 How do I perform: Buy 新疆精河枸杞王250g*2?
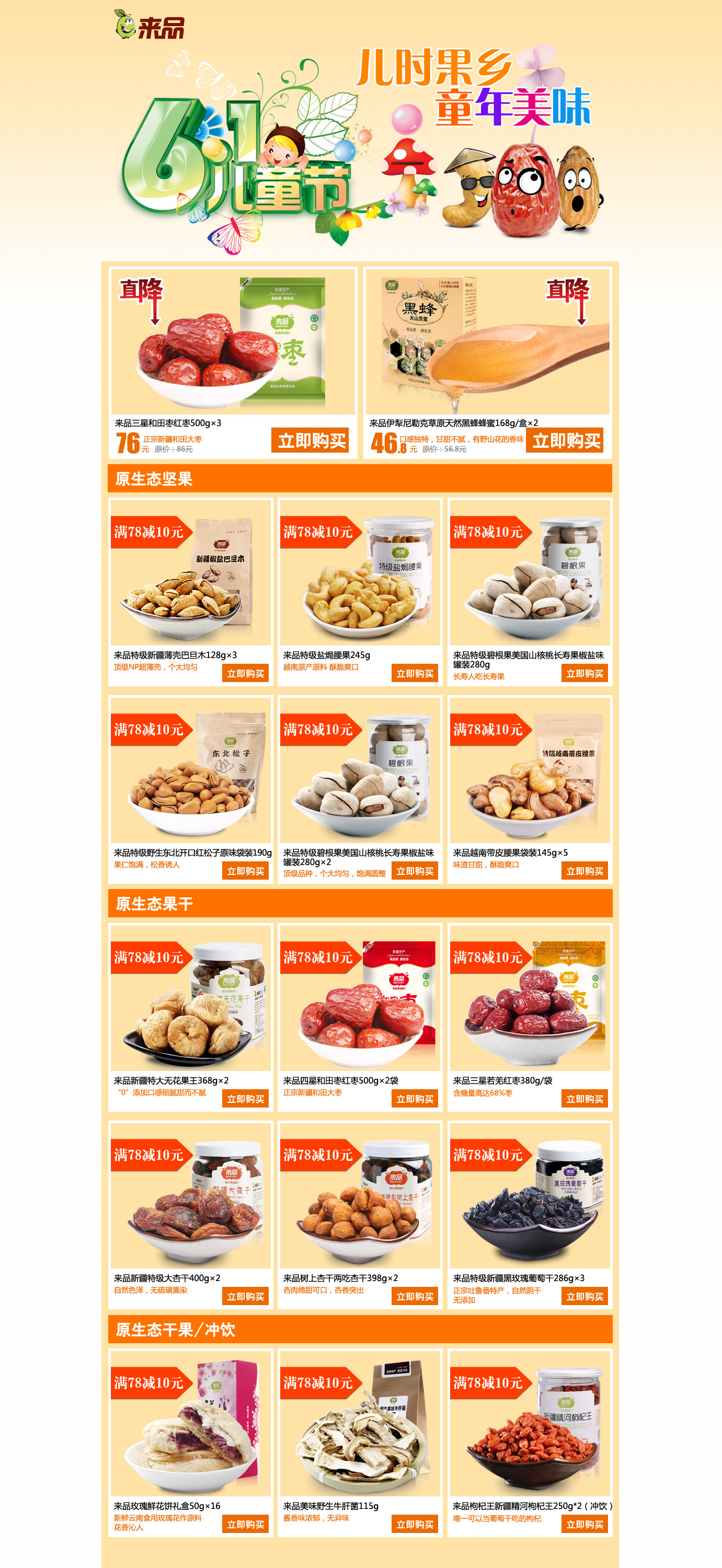(x=585, y=1524)
